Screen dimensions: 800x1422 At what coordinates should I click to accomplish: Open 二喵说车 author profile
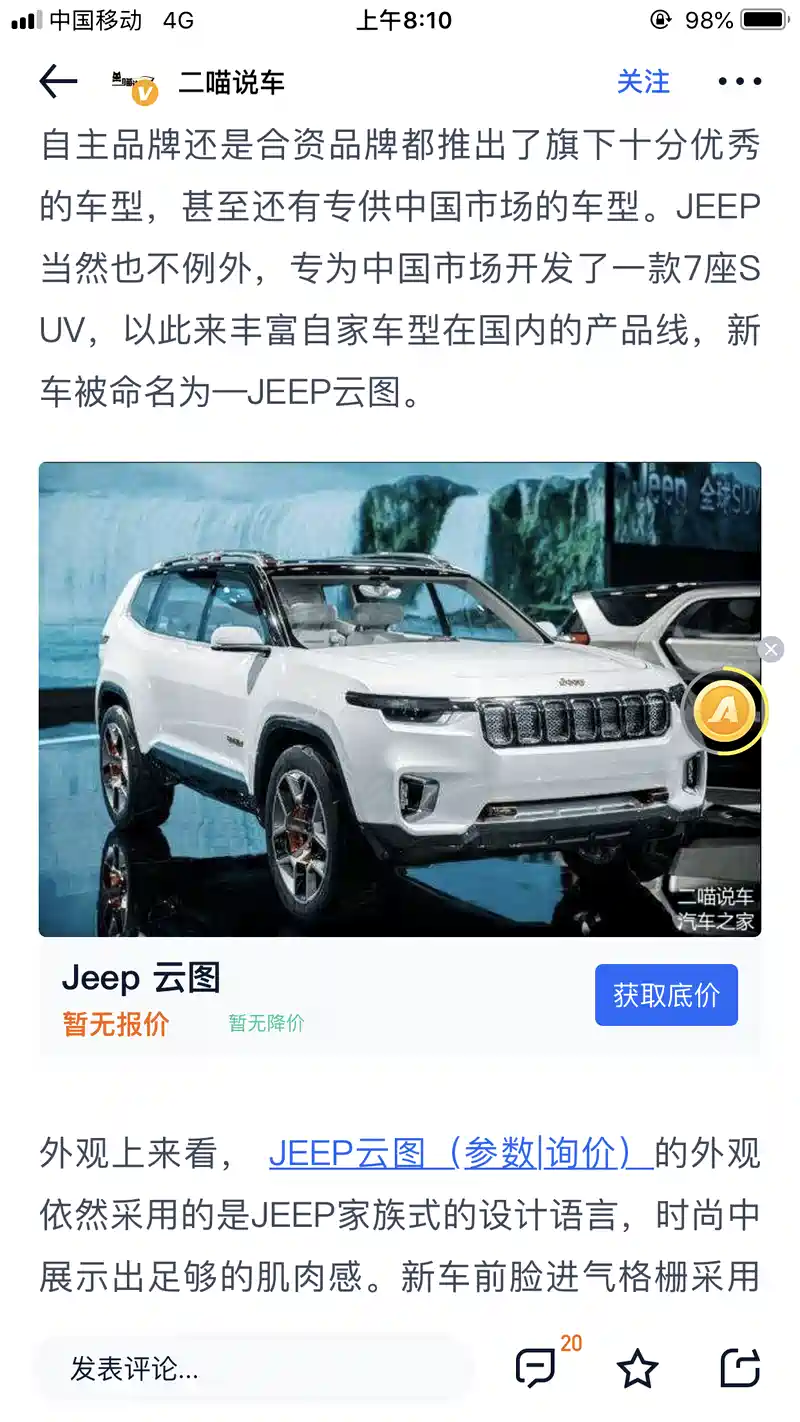(x=230, y=82)
